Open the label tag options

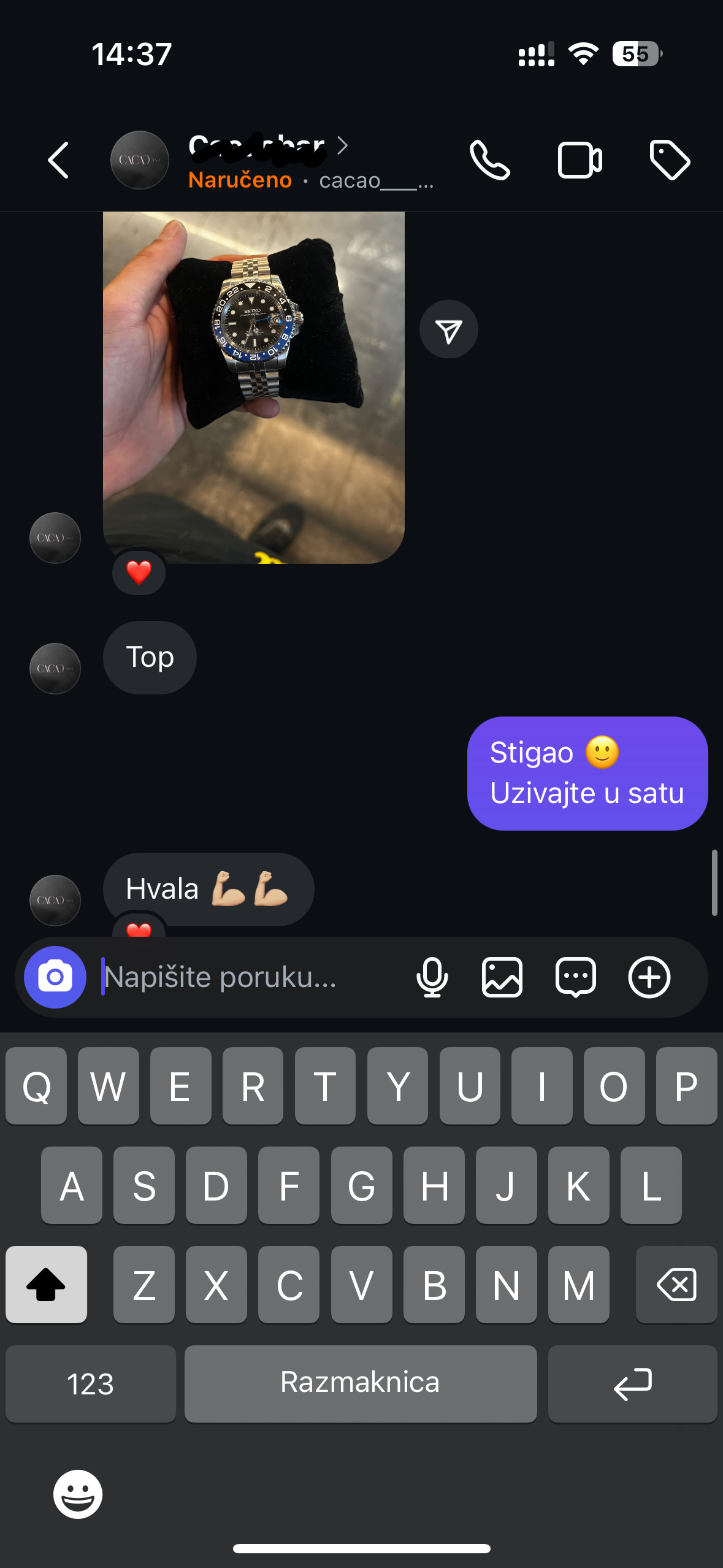[x=670, y=161]
